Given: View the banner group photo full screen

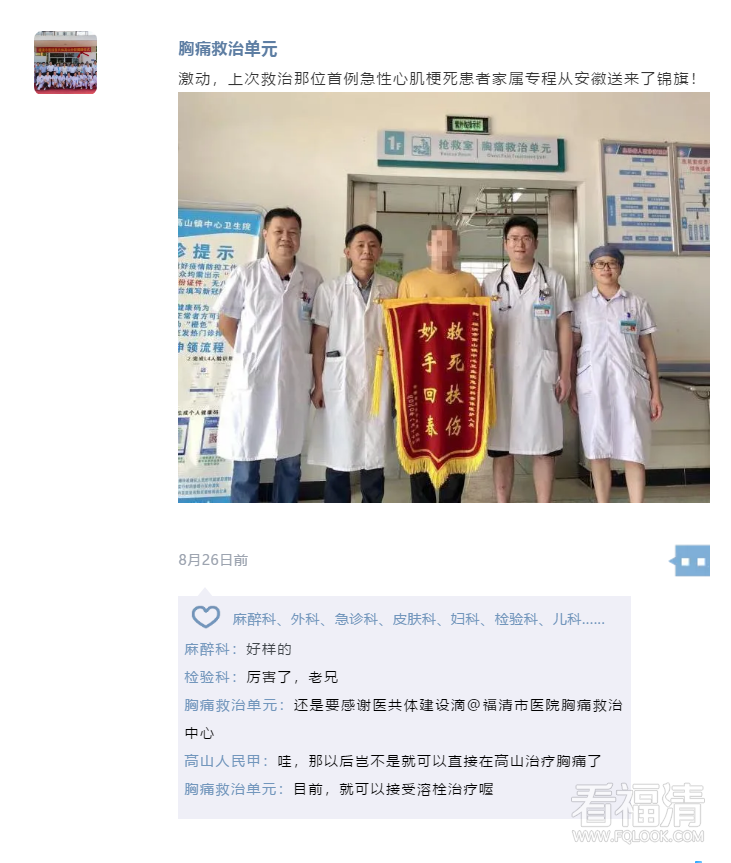Looking at the screenshot, I should click(x=444, y=297).
